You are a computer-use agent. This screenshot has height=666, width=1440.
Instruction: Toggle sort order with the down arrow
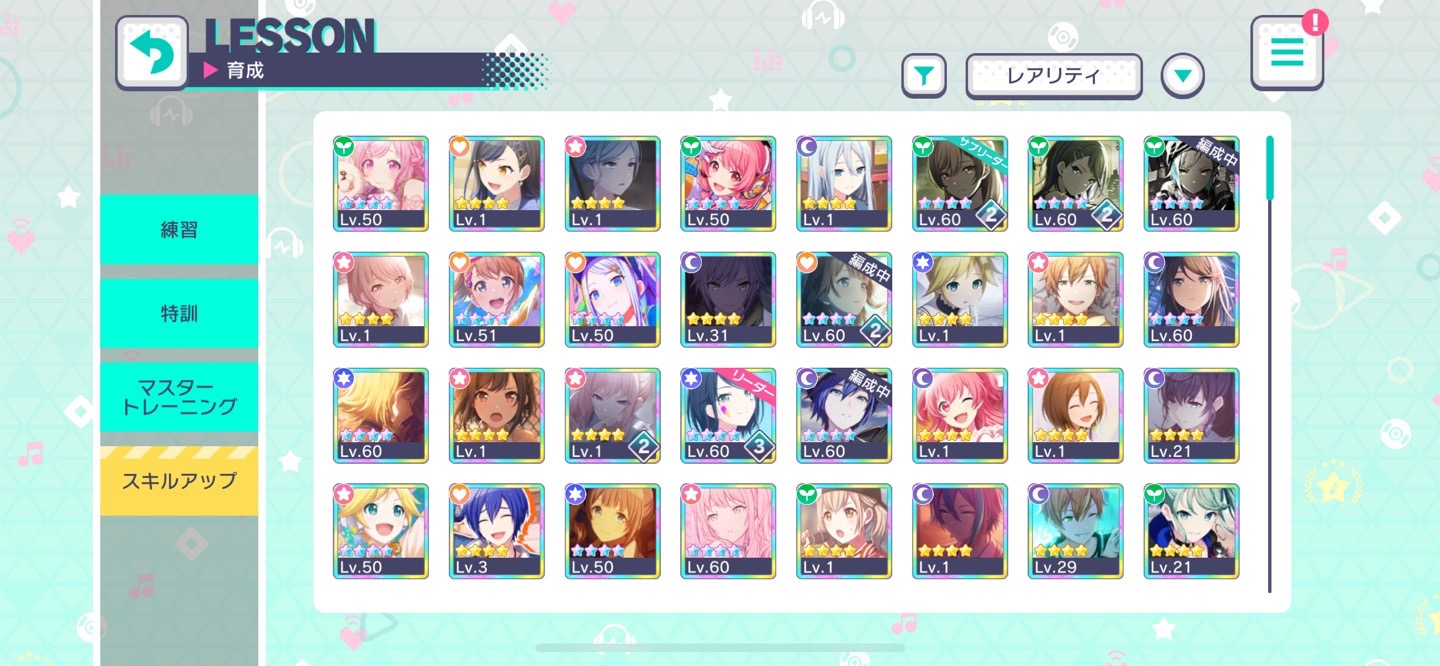pyautogui.click(x=1183, y=76)
